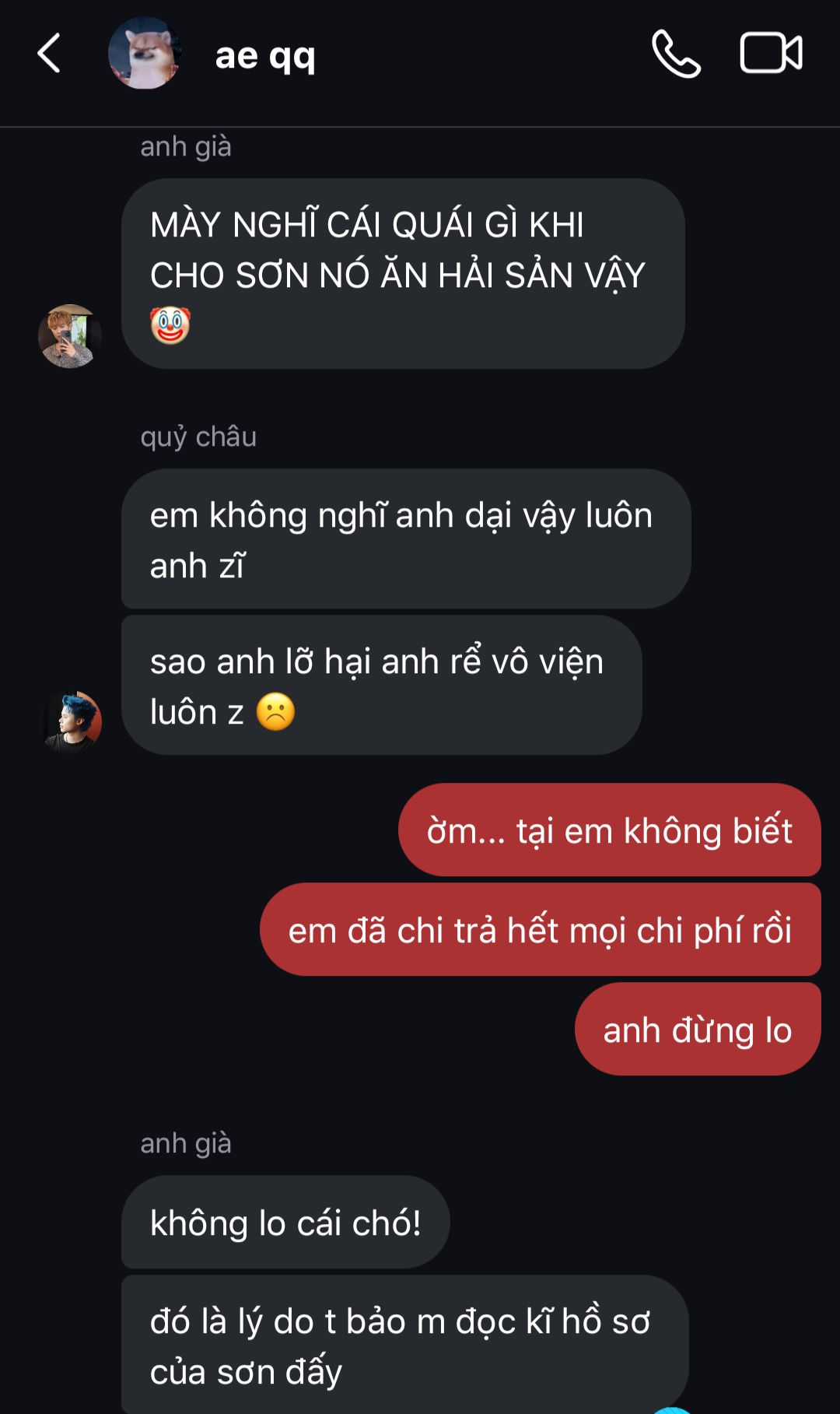This screenshot has width=840, height=1414.
Task: Open the ae qq group details
Action: (x=264, y=55)
